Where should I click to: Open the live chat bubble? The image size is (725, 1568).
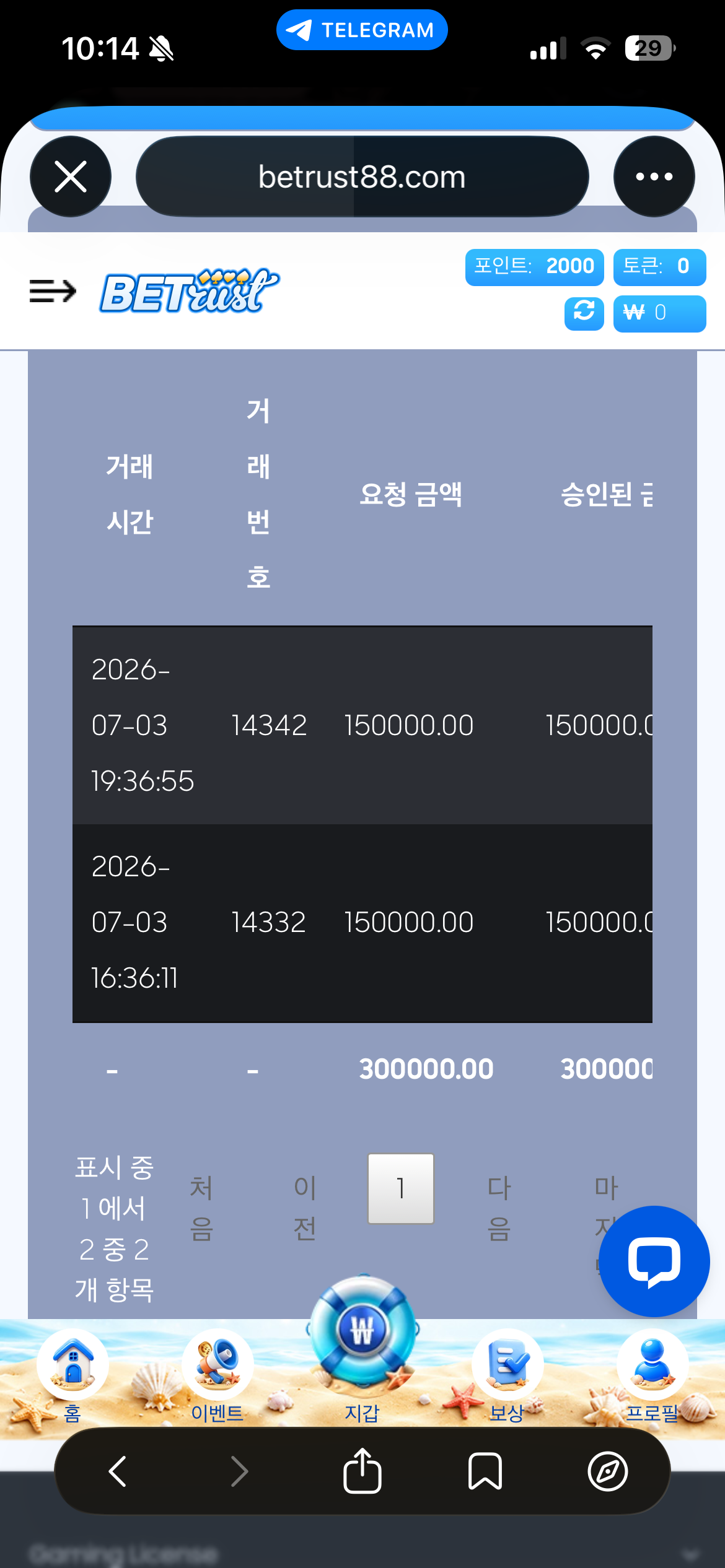[654, 1261]
